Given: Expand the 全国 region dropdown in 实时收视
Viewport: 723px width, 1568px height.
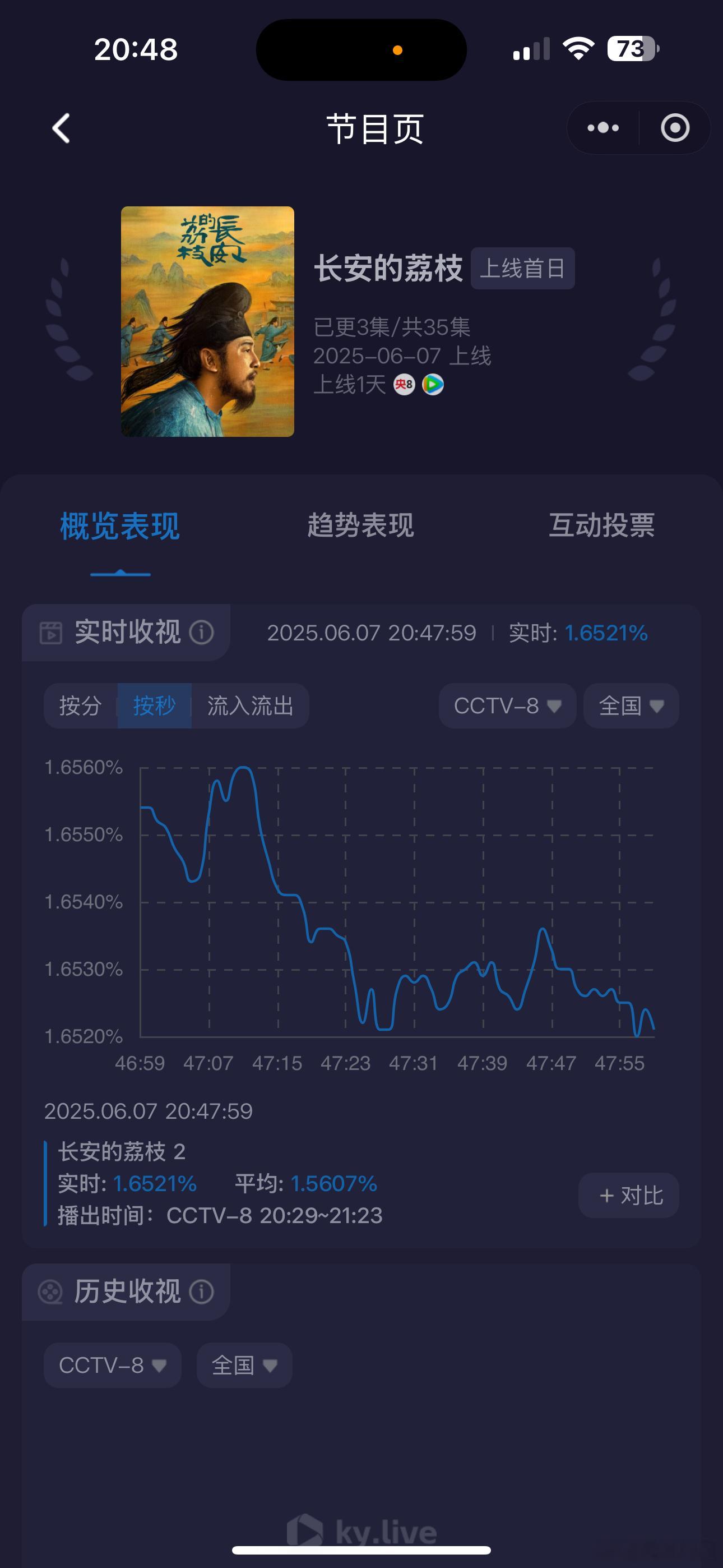Looking at the screenshot, I should click(x=631, y=706).
